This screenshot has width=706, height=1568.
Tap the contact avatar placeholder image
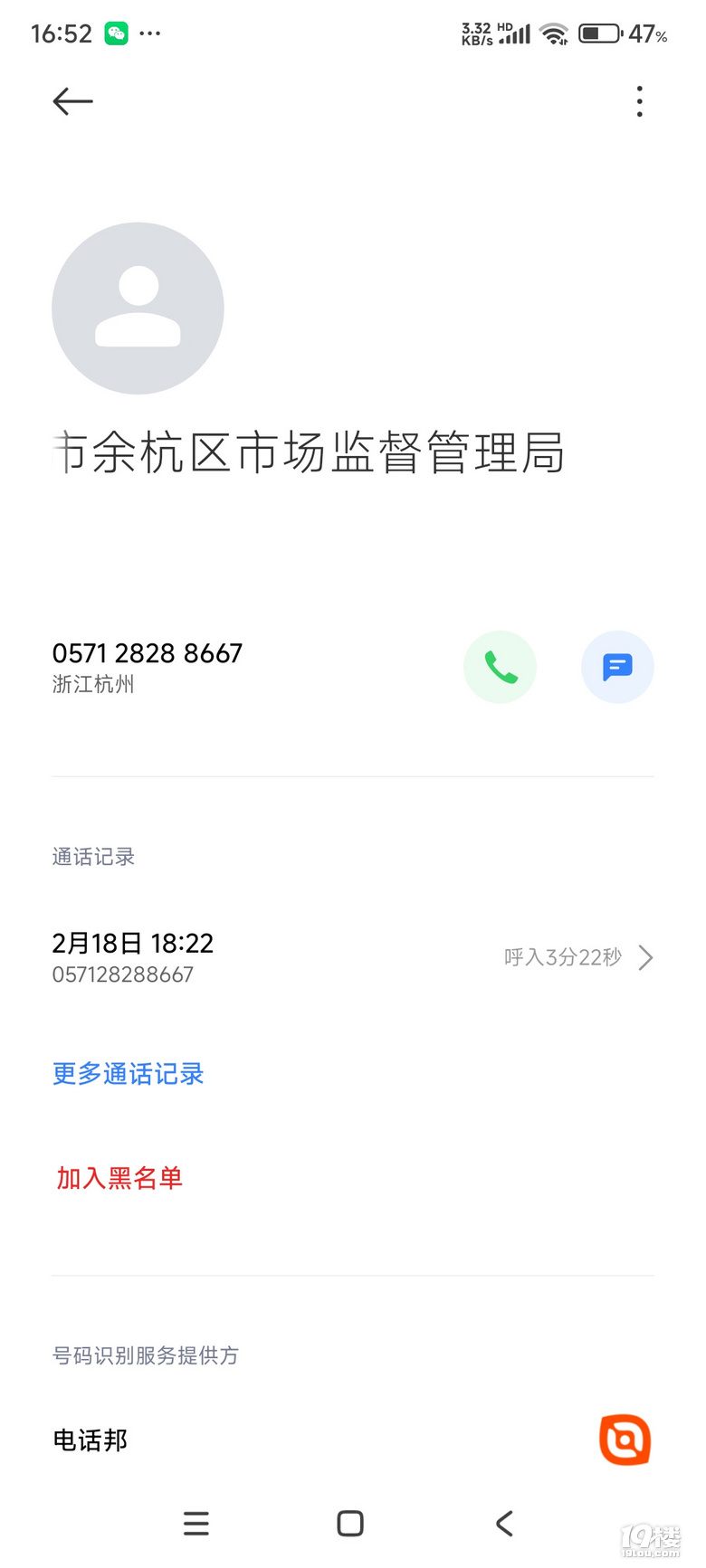coord(138,308)
